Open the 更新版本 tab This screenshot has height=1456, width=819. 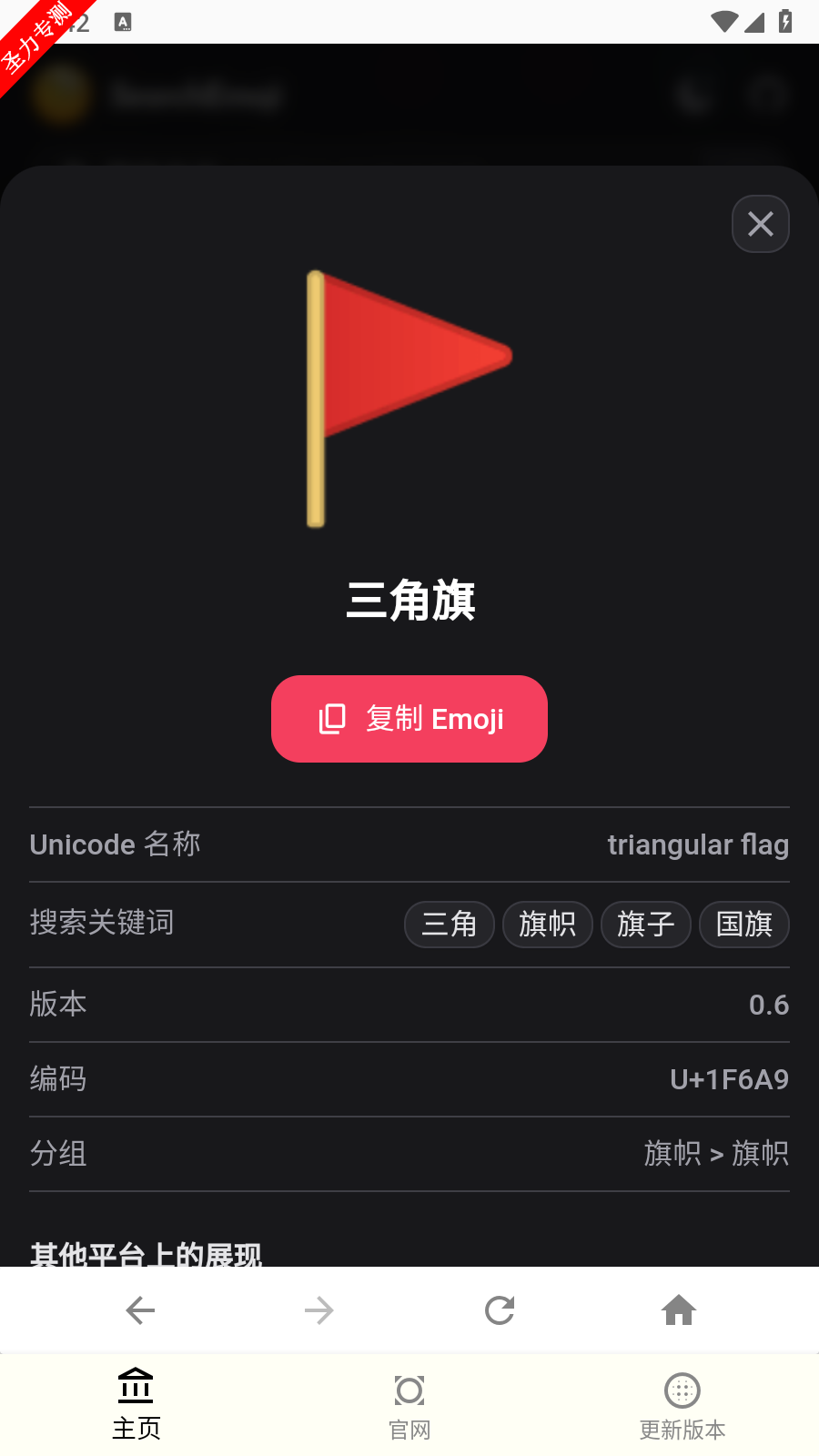tap(682, 1405)
